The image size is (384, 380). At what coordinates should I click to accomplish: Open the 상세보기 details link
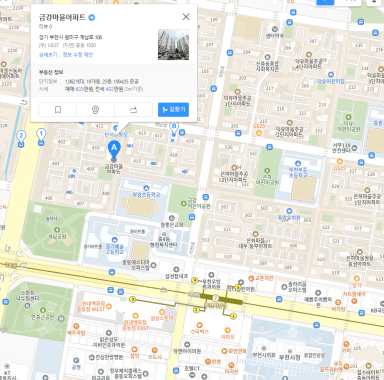[48, 55]
